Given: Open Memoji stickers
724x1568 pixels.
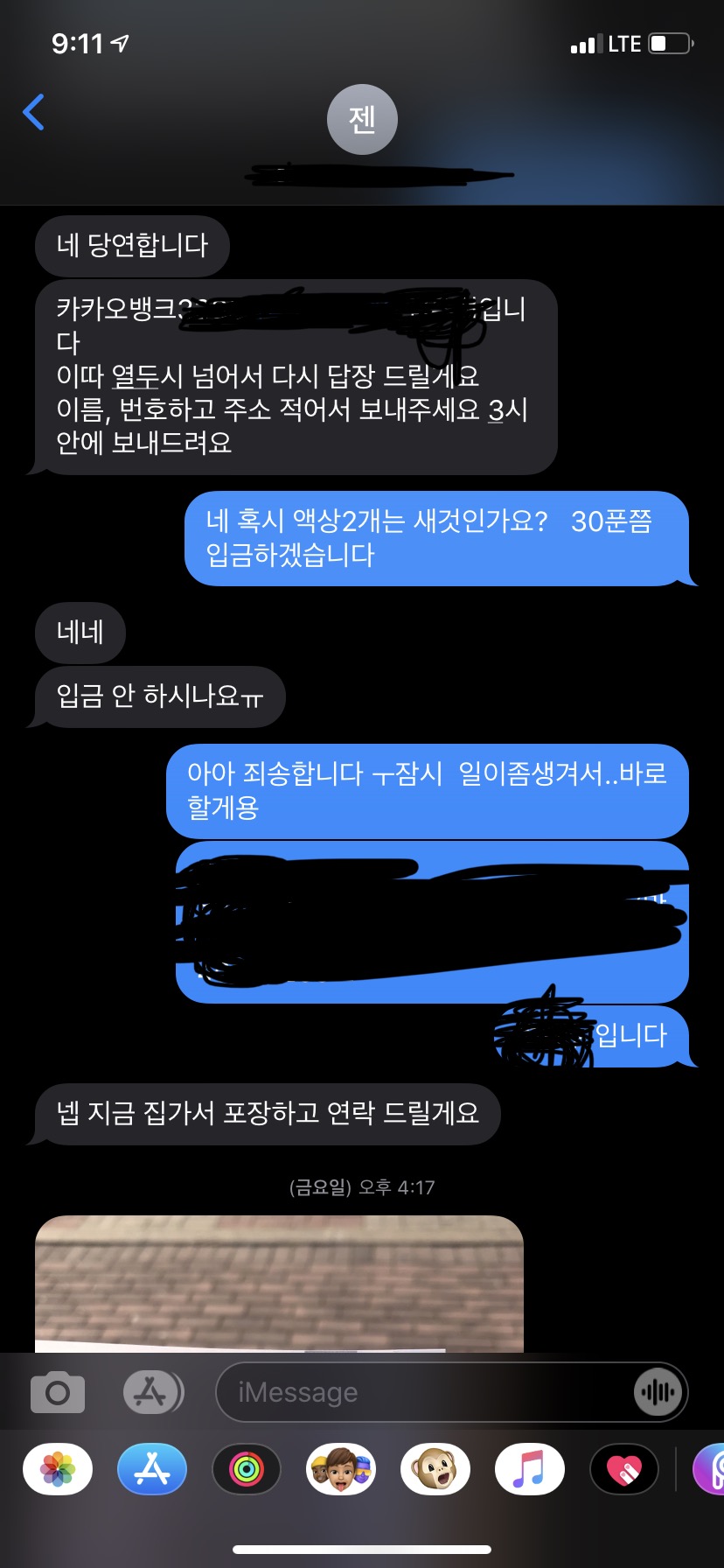Looking at the screenshot, I should pyautogui.click(x=341, y=1469).
